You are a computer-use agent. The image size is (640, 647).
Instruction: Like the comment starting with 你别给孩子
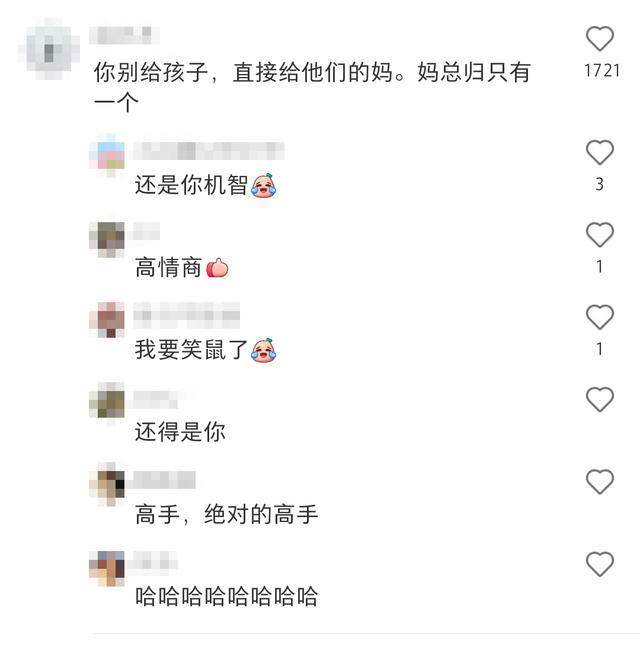click(x=599, y=39)
